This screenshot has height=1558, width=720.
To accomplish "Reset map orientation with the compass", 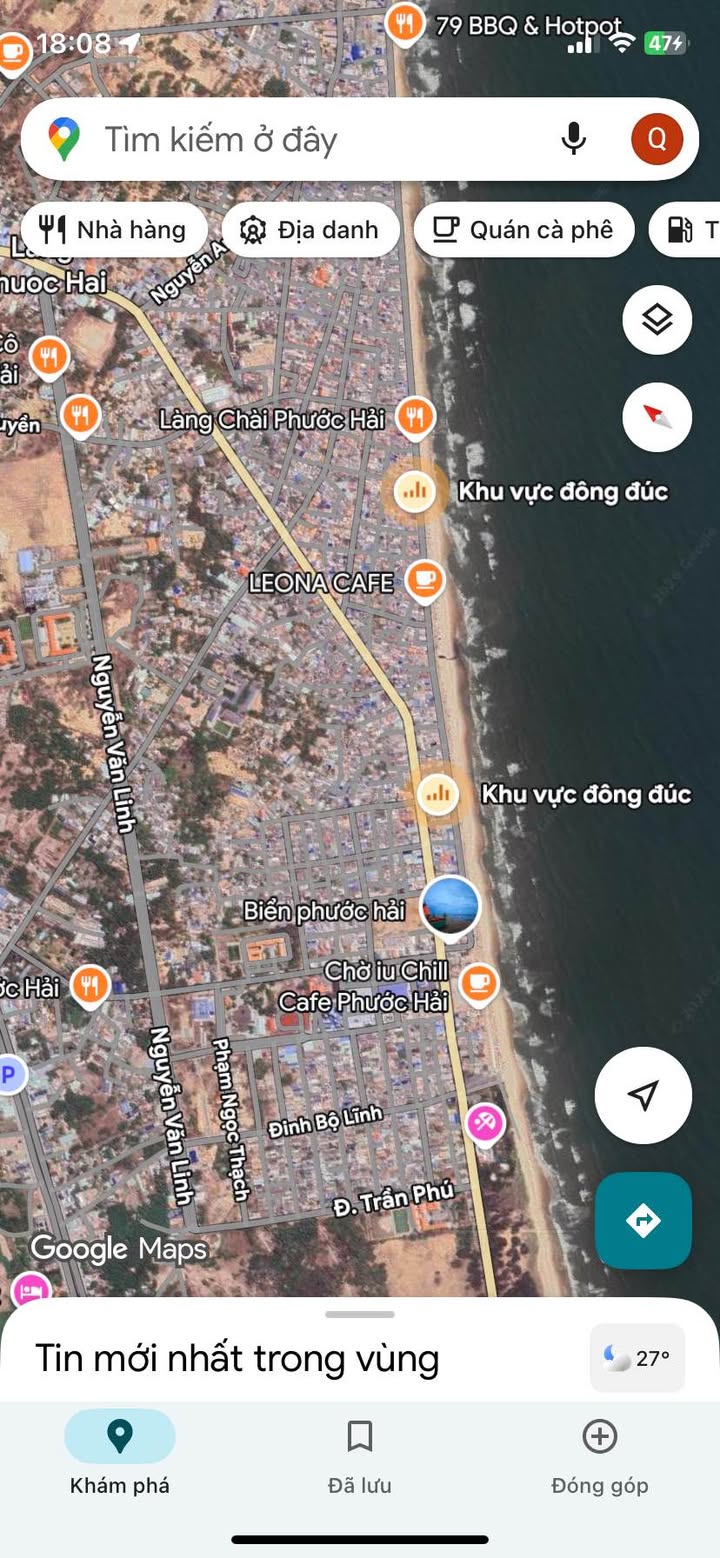I will click(x=657, y=416).
